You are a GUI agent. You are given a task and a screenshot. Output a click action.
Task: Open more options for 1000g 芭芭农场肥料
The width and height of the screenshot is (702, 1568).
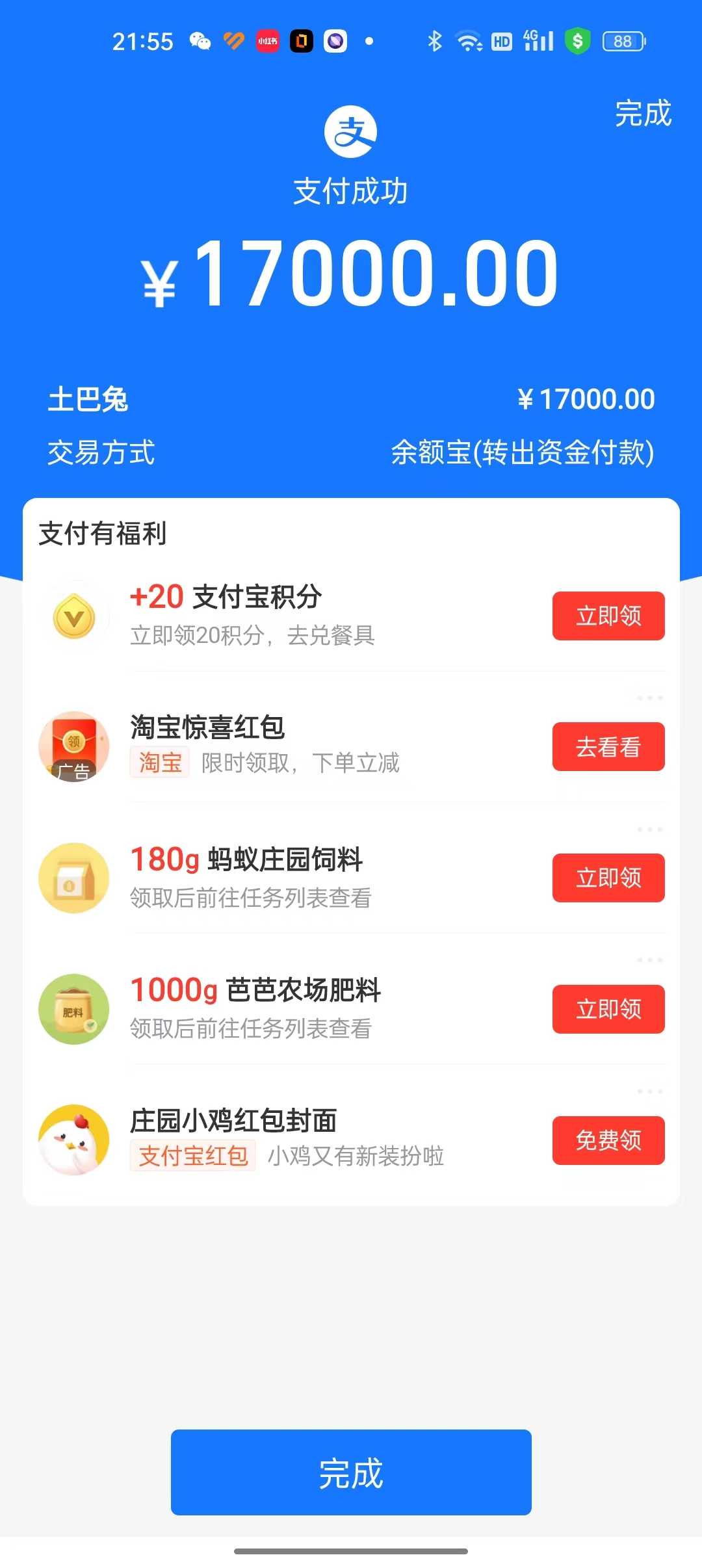point(649,960)
